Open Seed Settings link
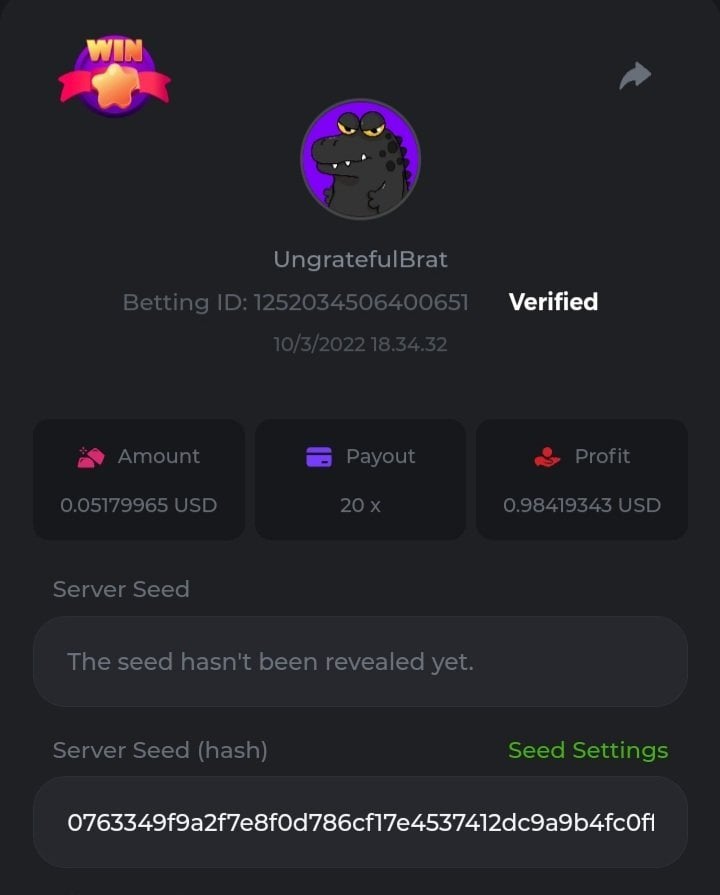The height and width of the screenshot is (895, 720). (x=587, y=750)
